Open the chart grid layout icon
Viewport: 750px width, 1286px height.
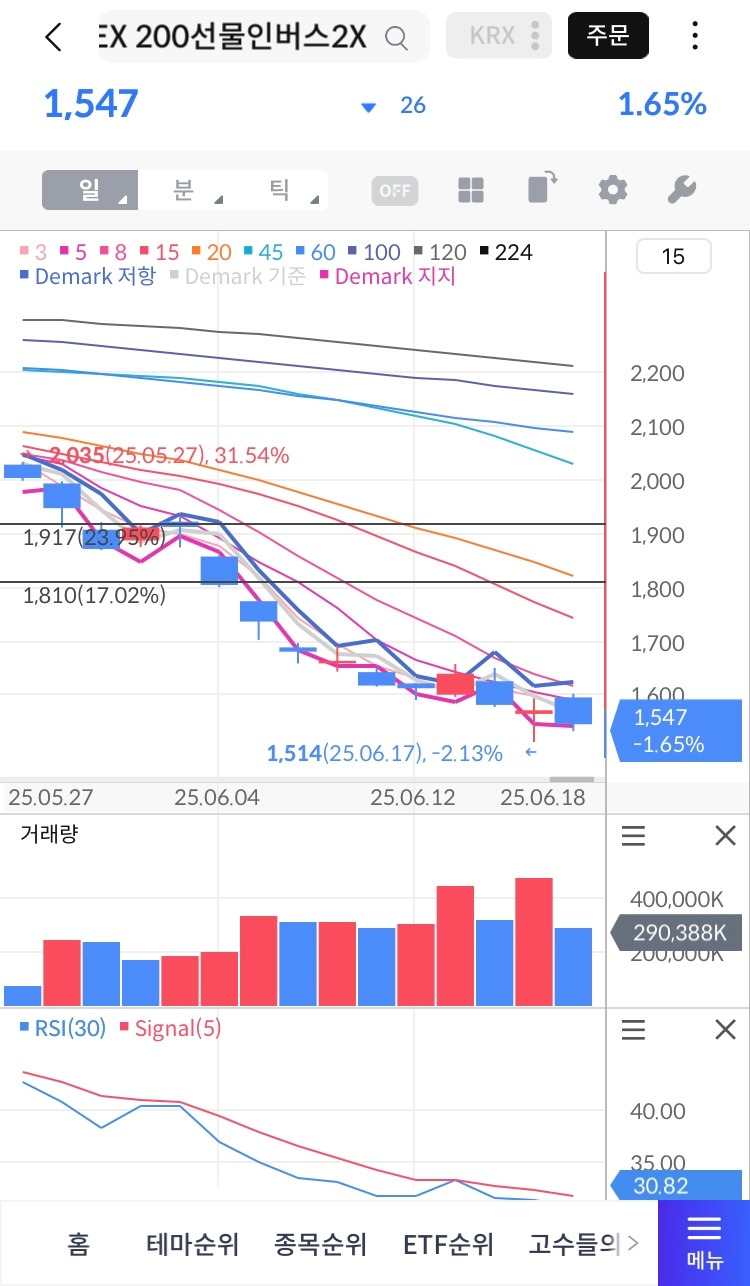[471, 190]
